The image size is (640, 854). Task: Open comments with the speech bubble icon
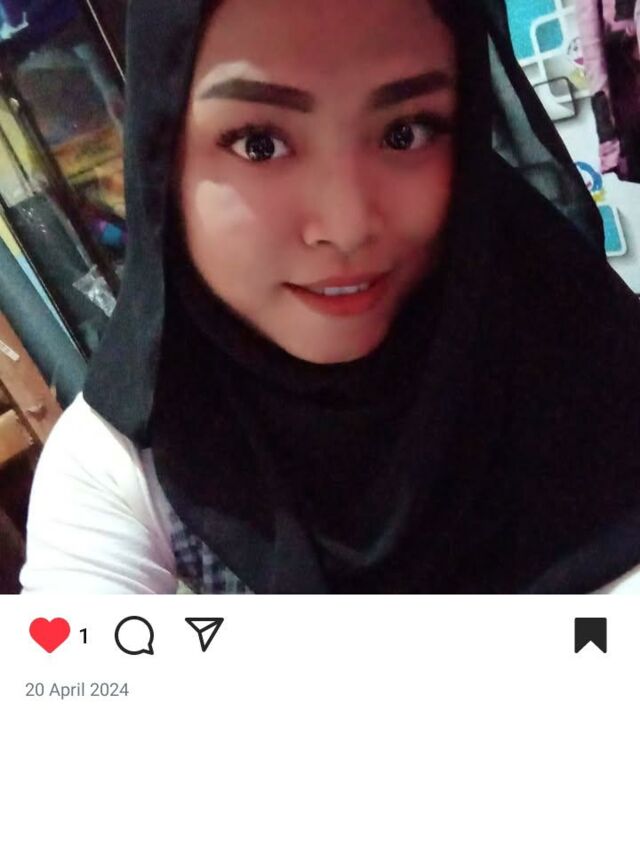[134, 635]
